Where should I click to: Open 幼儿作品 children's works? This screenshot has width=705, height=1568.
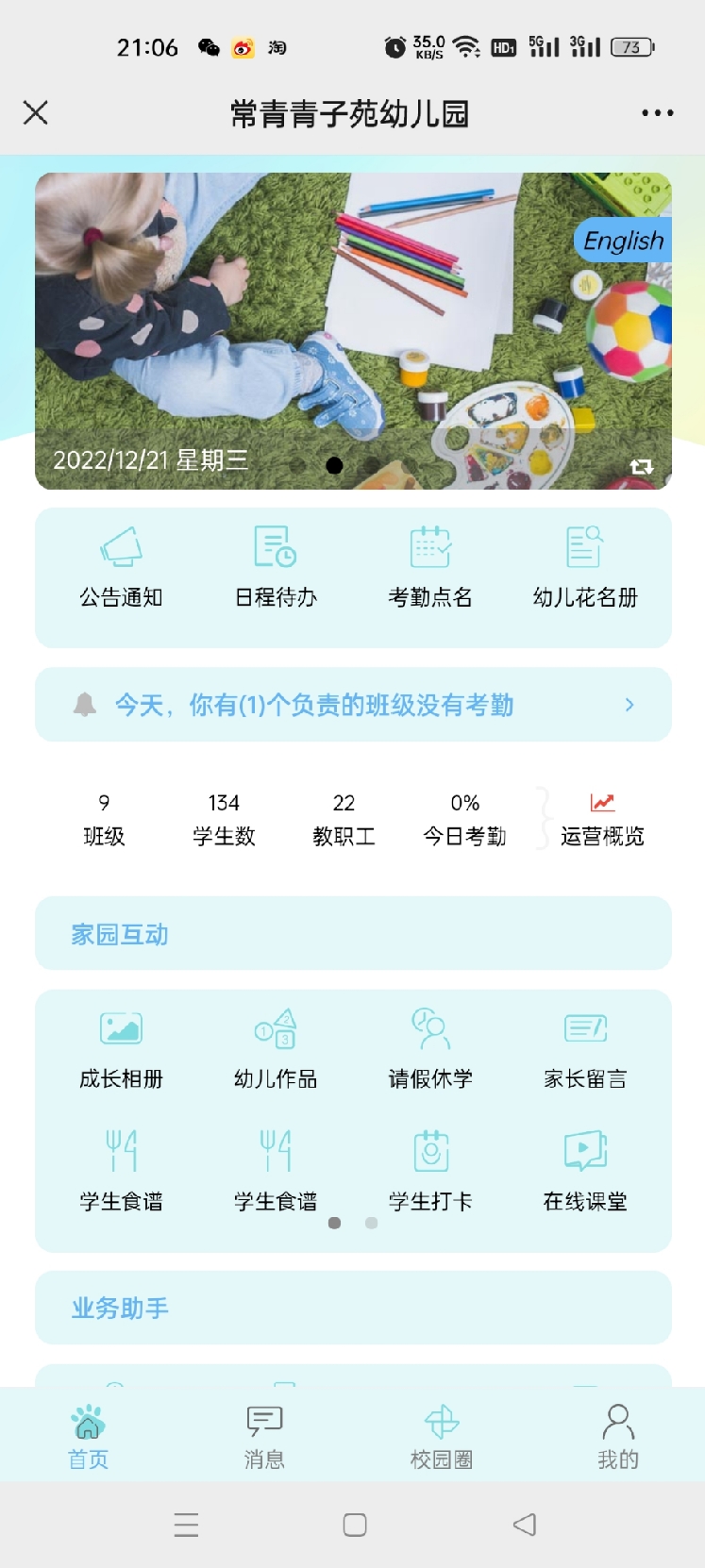click(276, 1048)
